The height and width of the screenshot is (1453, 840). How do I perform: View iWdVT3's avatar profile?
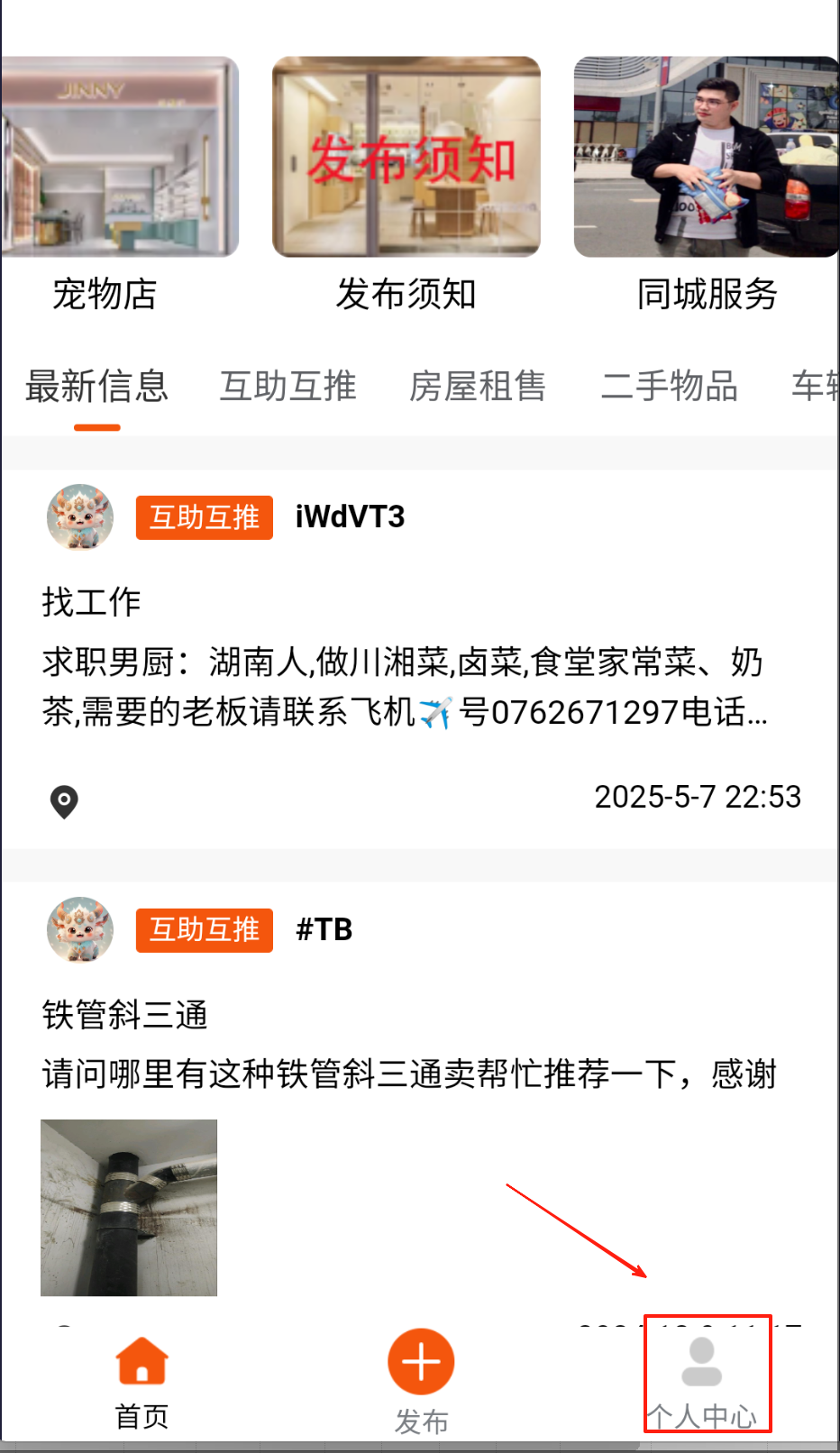[80, 517]
